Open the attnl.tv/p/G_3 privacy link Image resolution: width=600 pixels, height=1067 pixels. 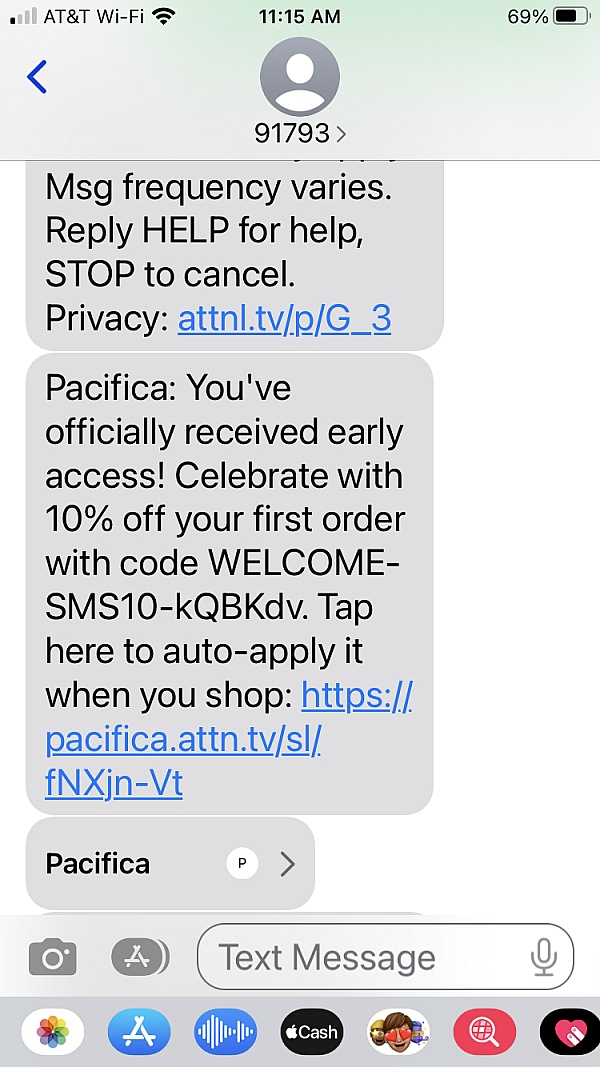click(x=284, y=318)
